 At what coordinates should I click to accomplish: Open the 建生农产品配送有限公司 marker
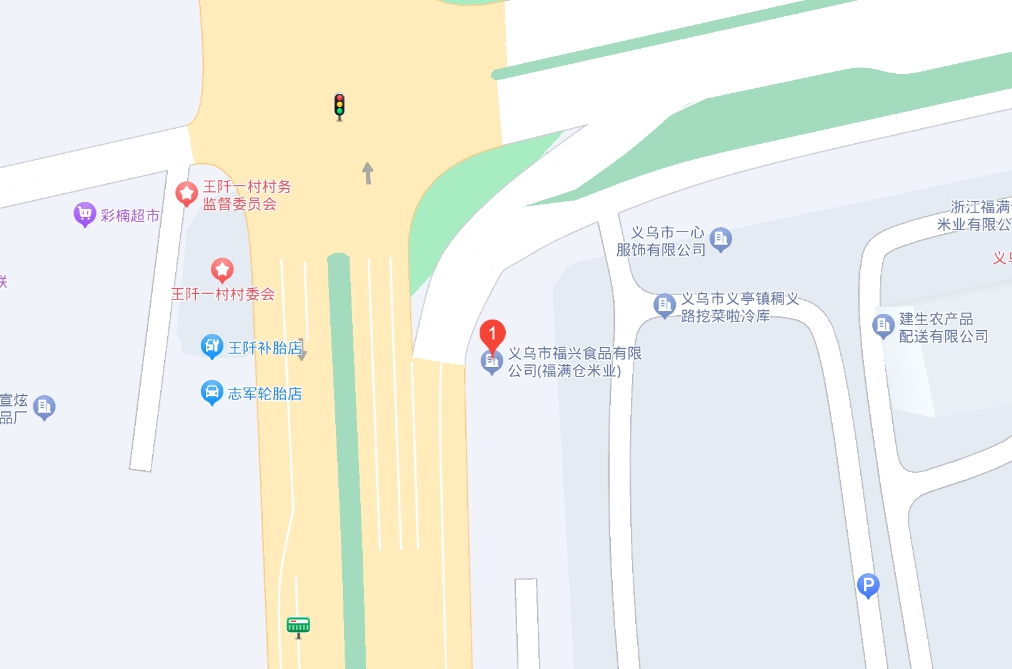883,325
